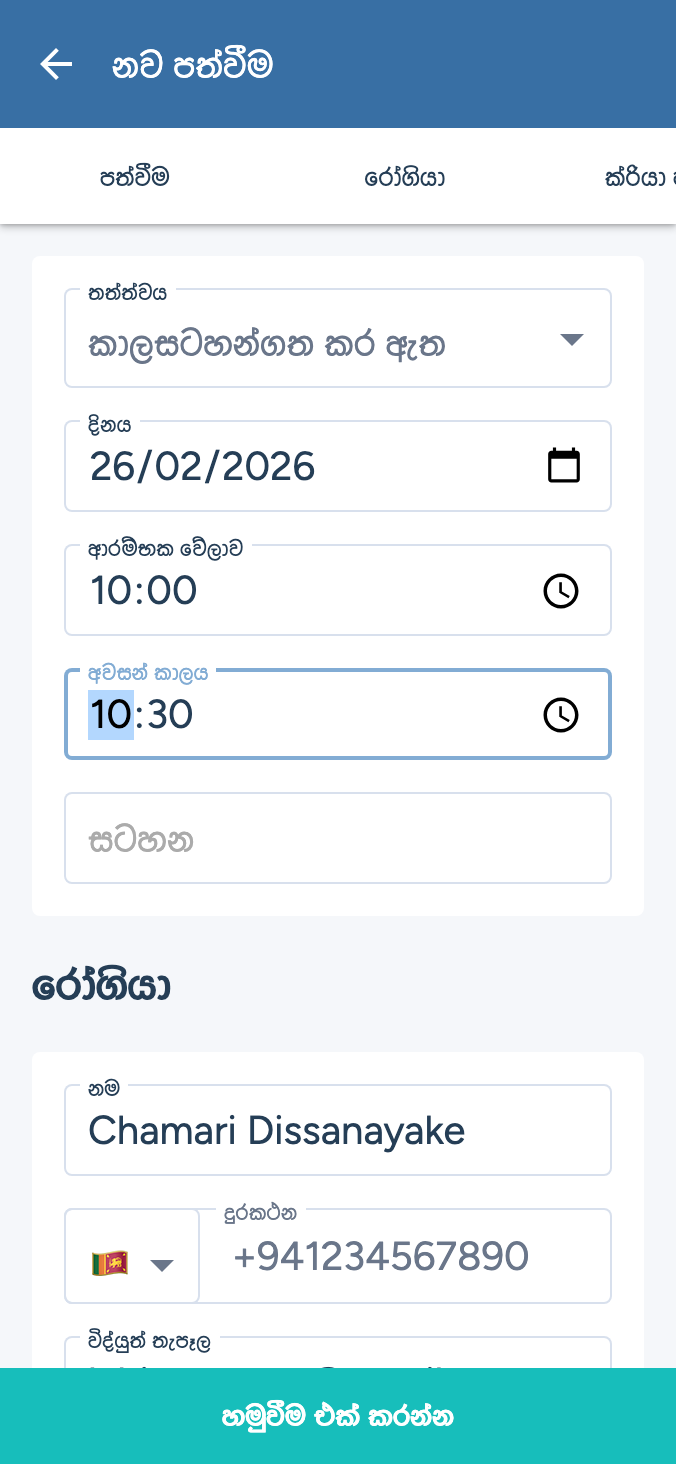Edit the patient නම field
Screen dimensions: 676x1464
click(338, 1131)
